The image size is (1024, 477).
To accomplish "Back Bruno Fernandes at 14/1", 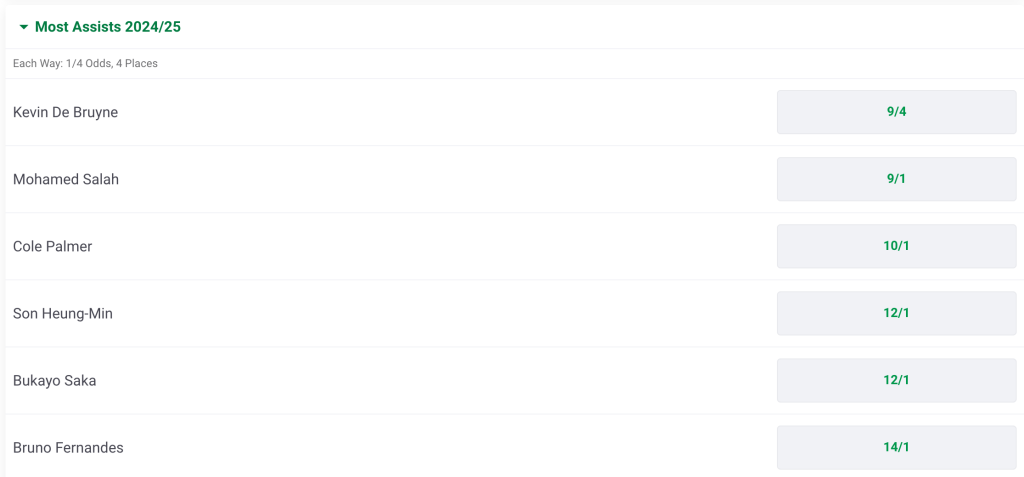I will tap(896, 447).
